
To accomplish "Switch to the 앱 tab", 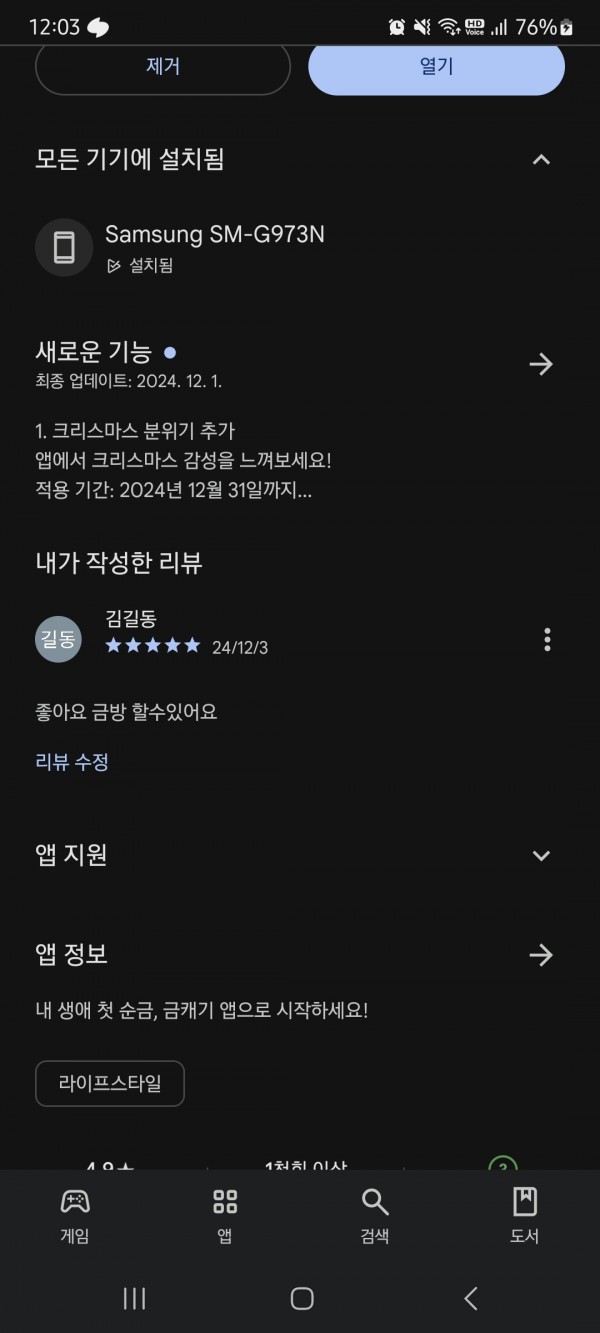I will click(225, 1215).
